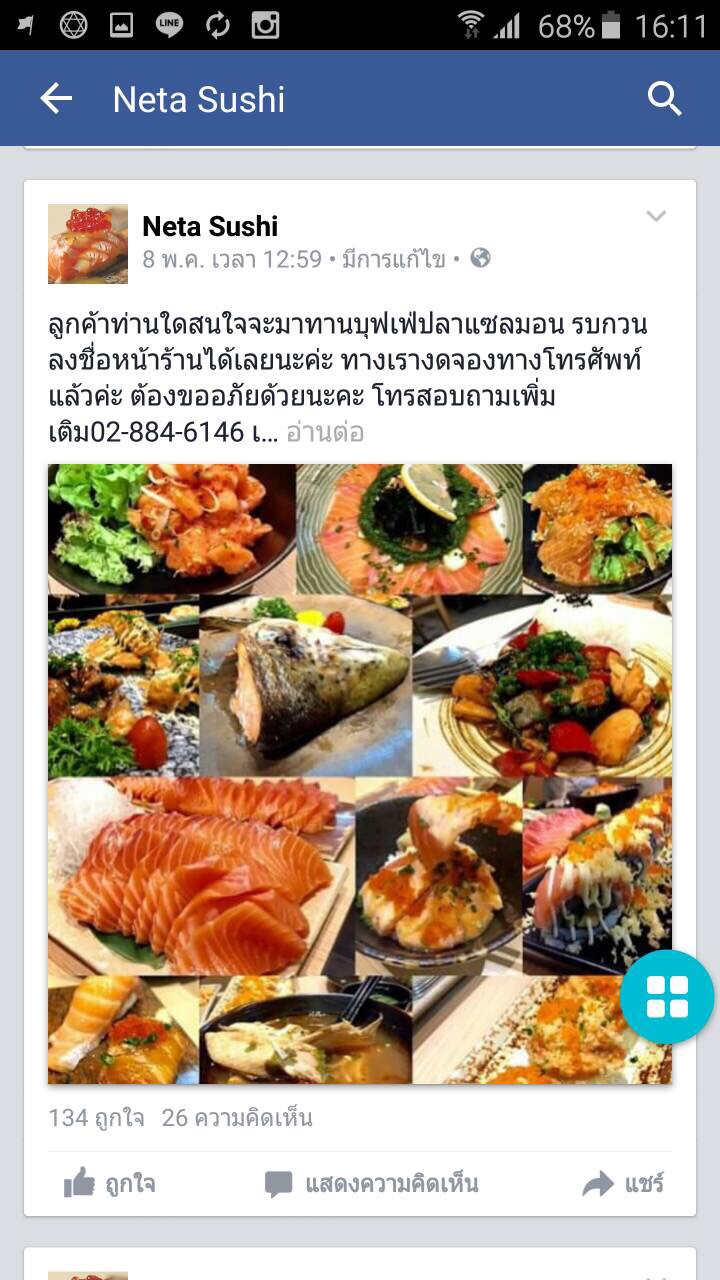Open the Neta Sushi profile picture
Viewport: 720px width, 1280px height.
(x=88, y=244)
